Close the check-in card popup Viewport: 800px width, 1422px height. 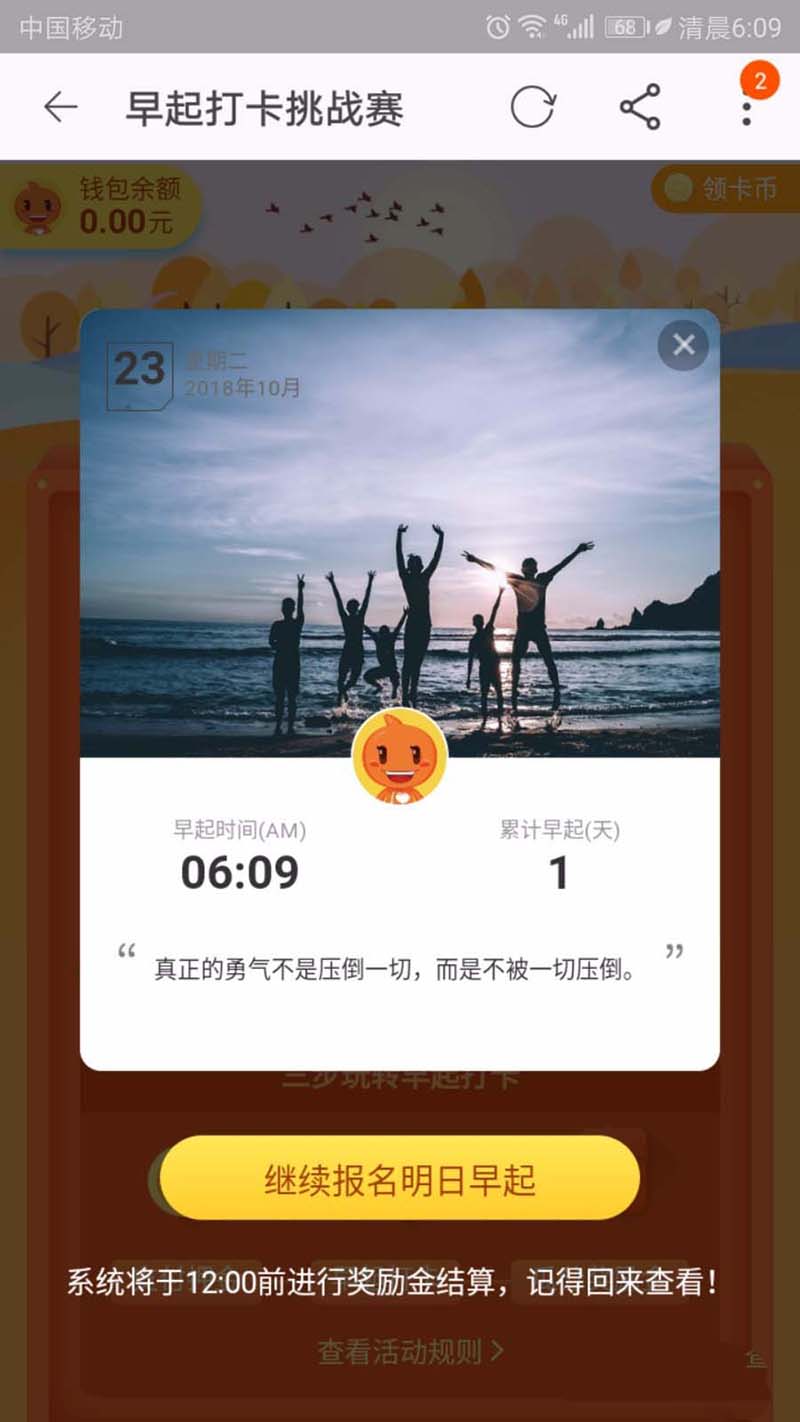[684, 345]
